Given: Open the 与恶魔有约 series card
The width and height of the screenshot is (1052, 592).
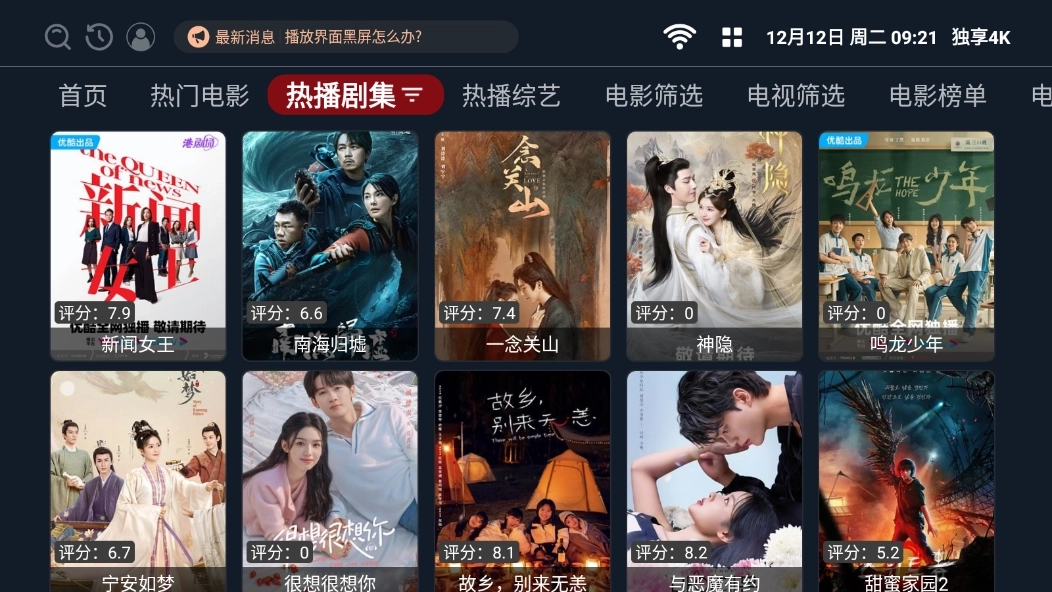Looking at the screenshot, I should click(x=714, y=480).
